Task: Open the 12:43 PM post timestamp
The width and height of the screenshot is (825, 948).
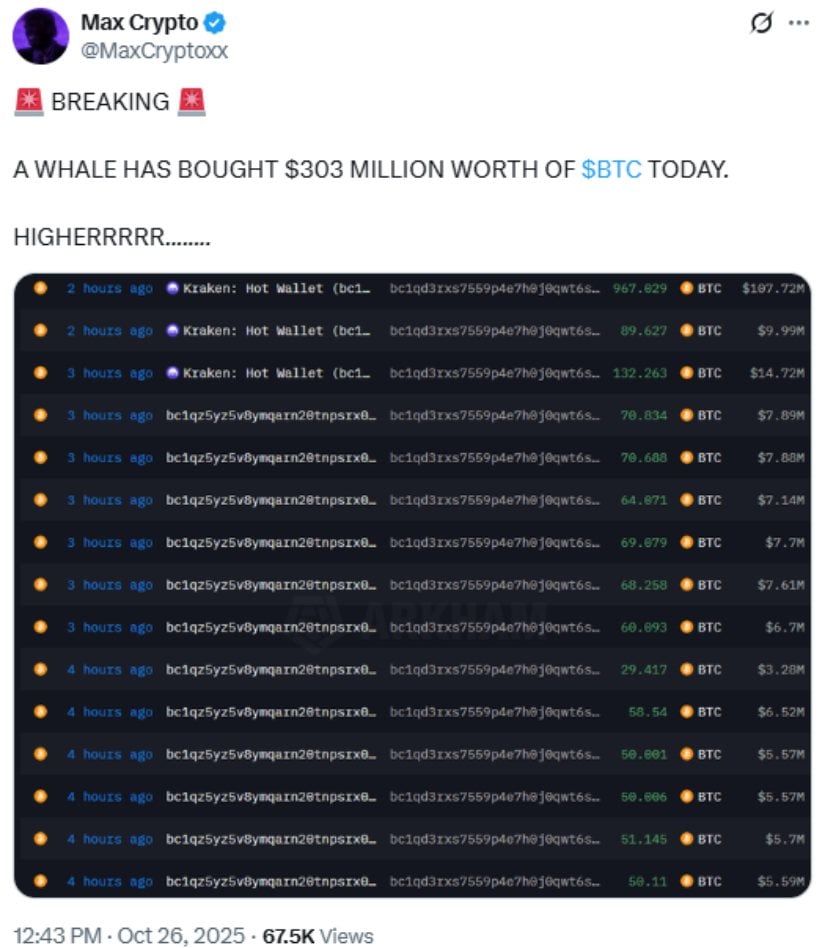Action: pyautogui.click(x=57, y=936)
